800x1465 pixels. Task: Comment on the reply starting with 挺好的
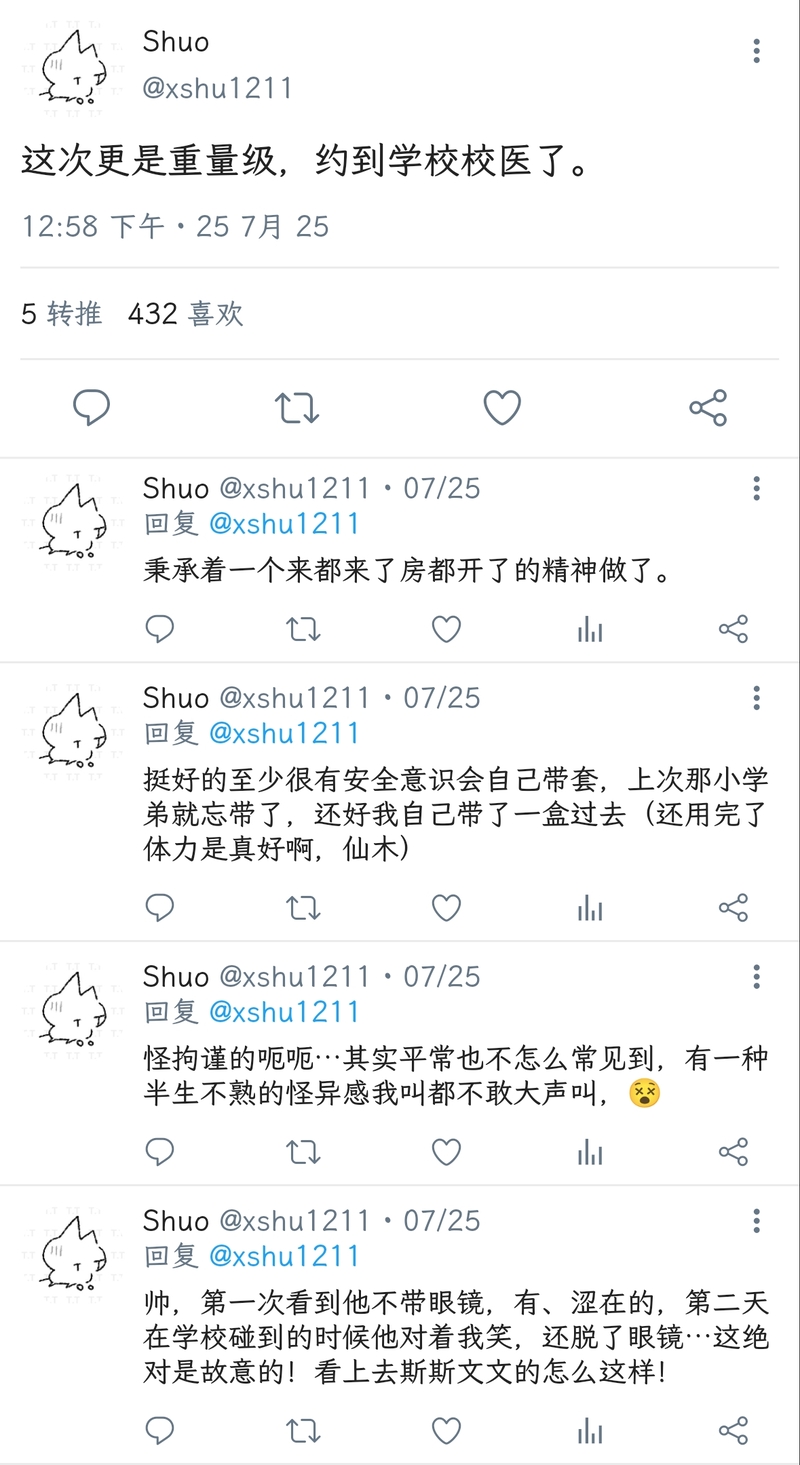(160, 907)
